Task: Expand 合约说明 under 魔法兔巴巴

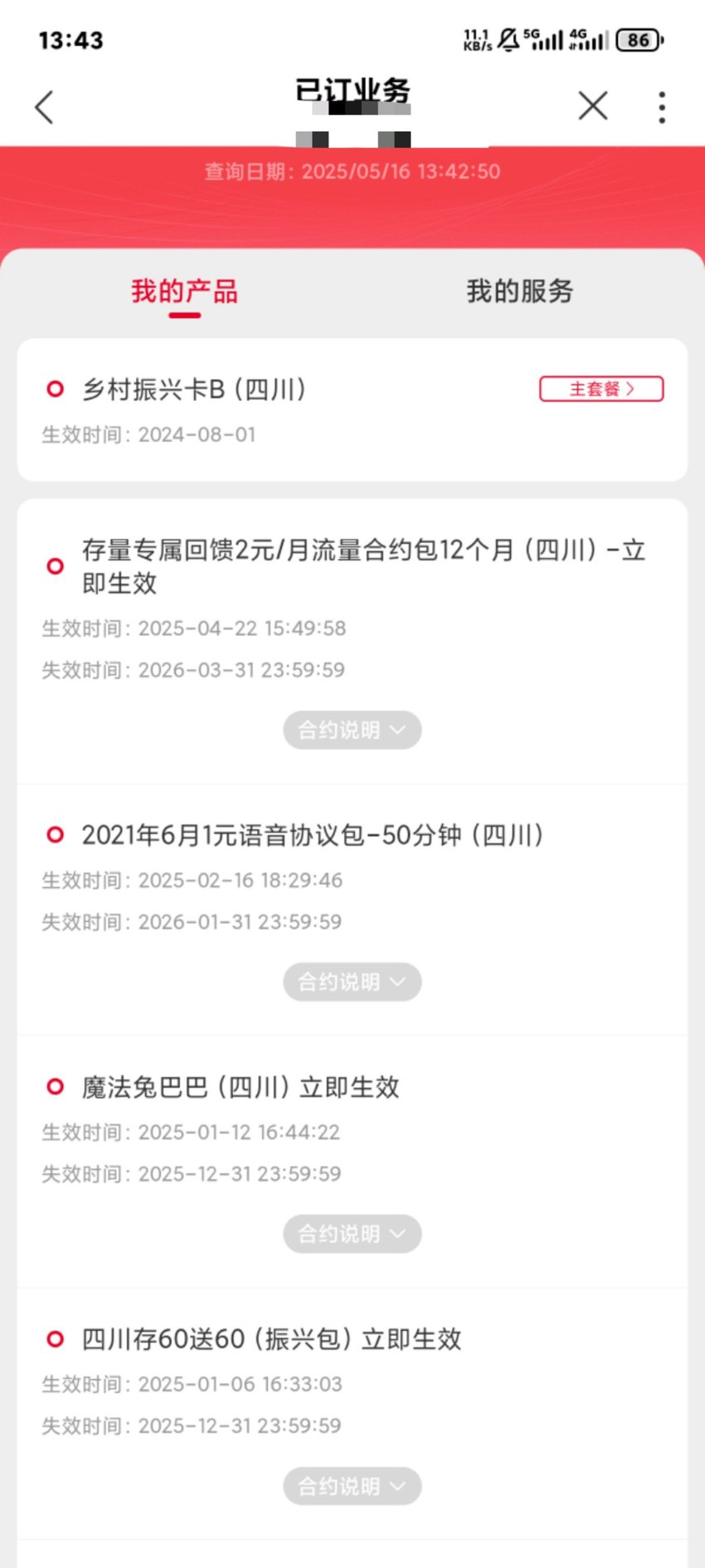Action: pyautogui.click(x=352, y=1234)
